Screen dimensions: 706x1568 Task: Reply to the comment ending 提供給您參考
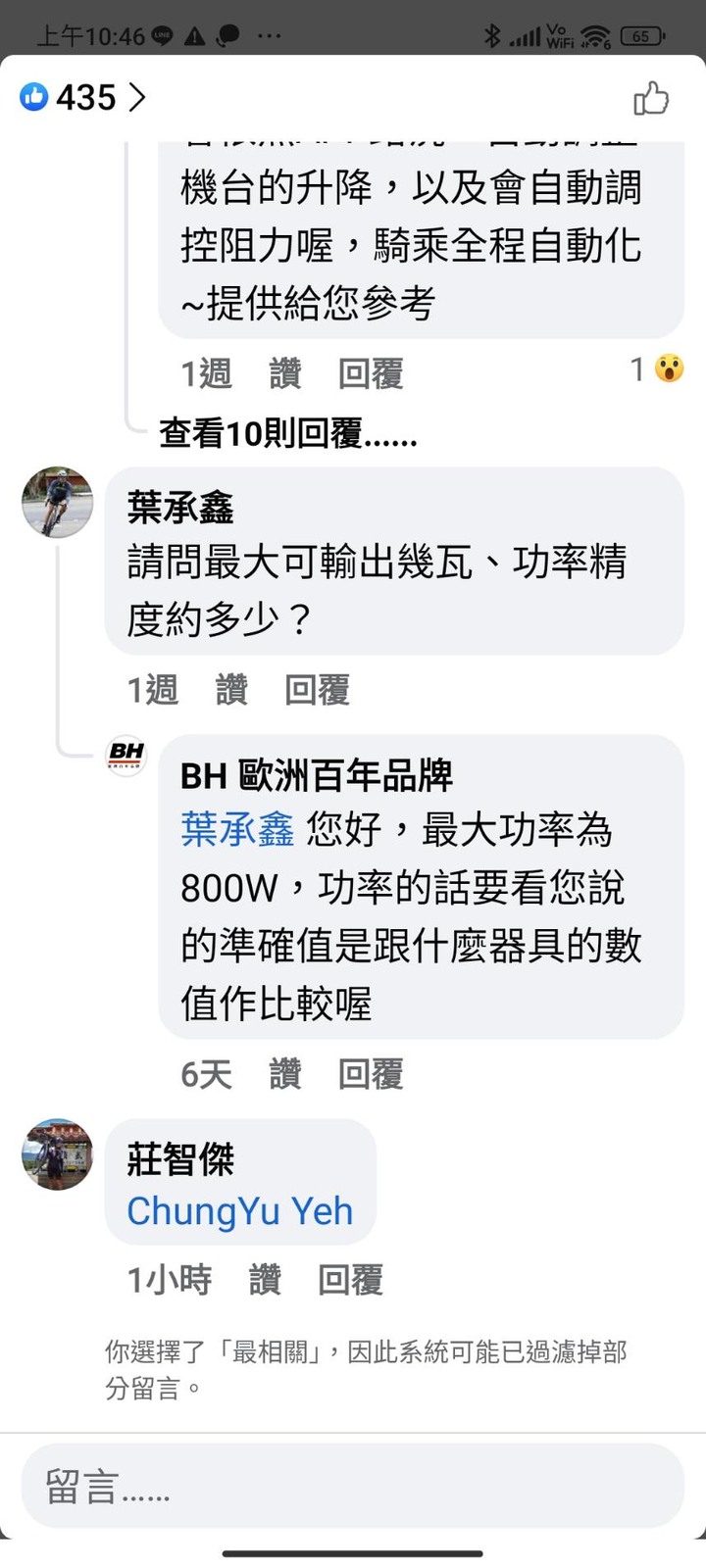coord(371,373)
